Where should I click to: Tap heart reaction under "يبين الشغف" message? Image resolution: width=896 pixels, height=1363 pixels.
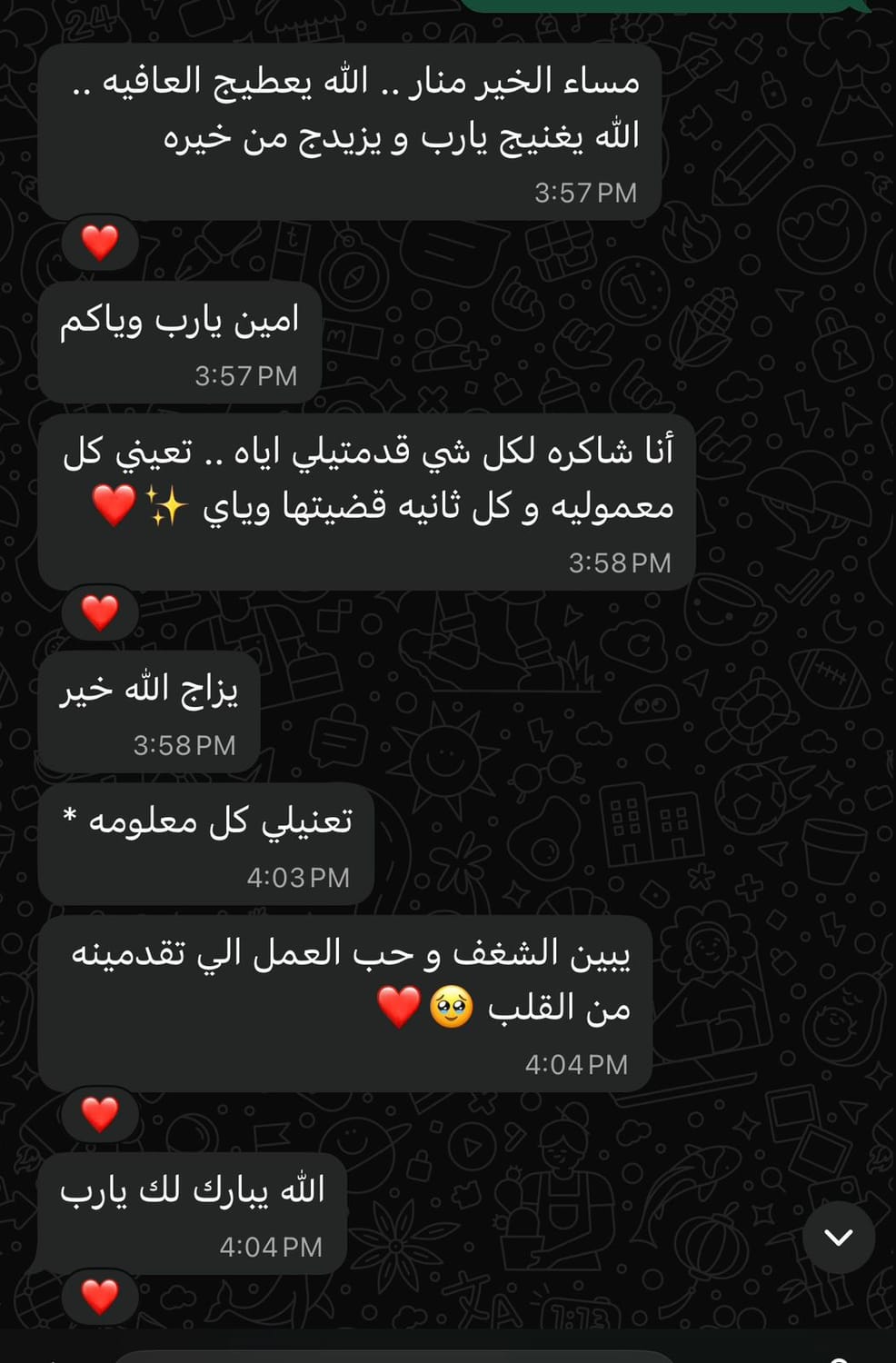coord(100,1114)
